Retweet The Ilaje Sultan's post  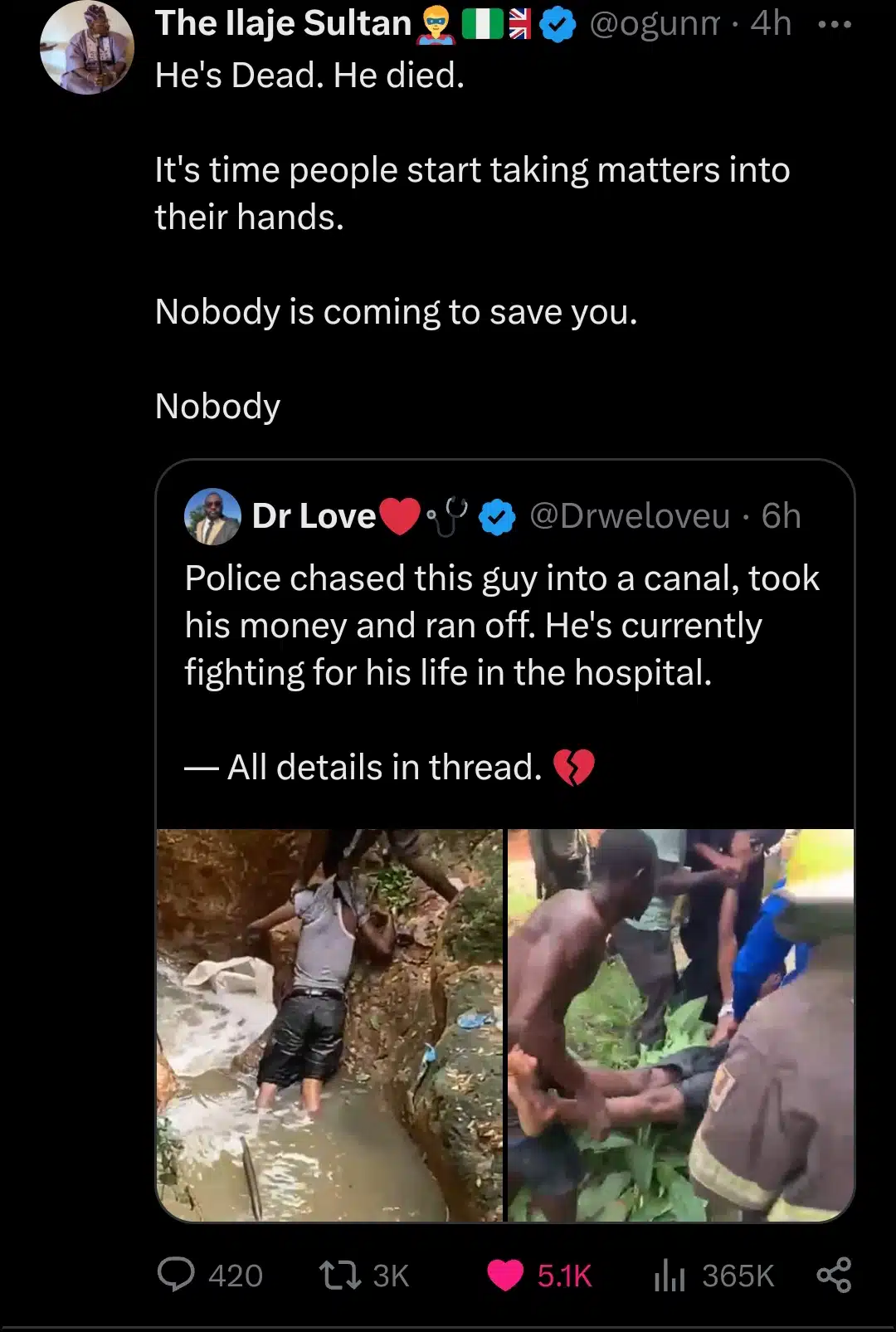coord(341,1275)
